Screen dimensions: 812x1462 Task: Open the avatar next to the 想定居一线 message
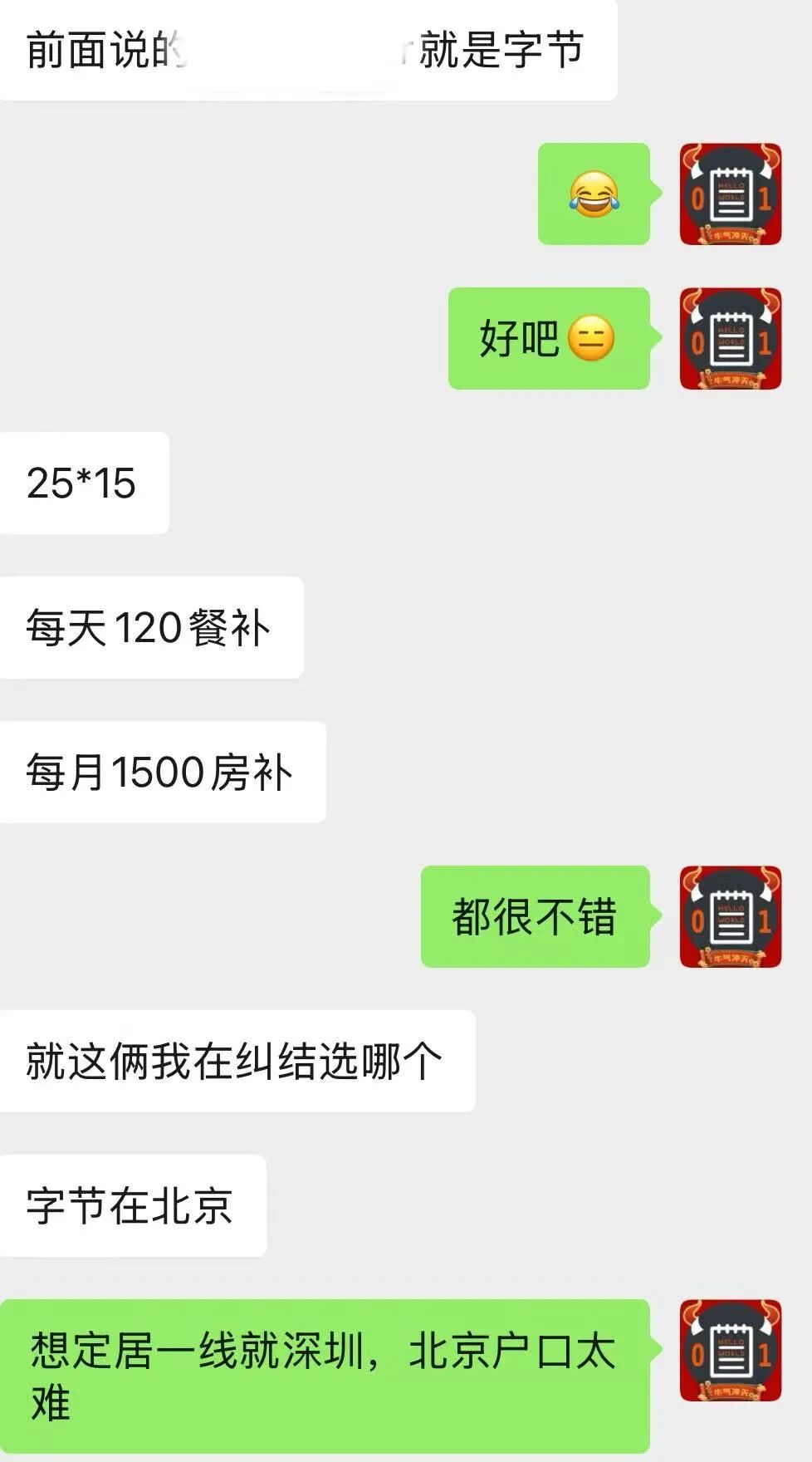[729, 1349]
